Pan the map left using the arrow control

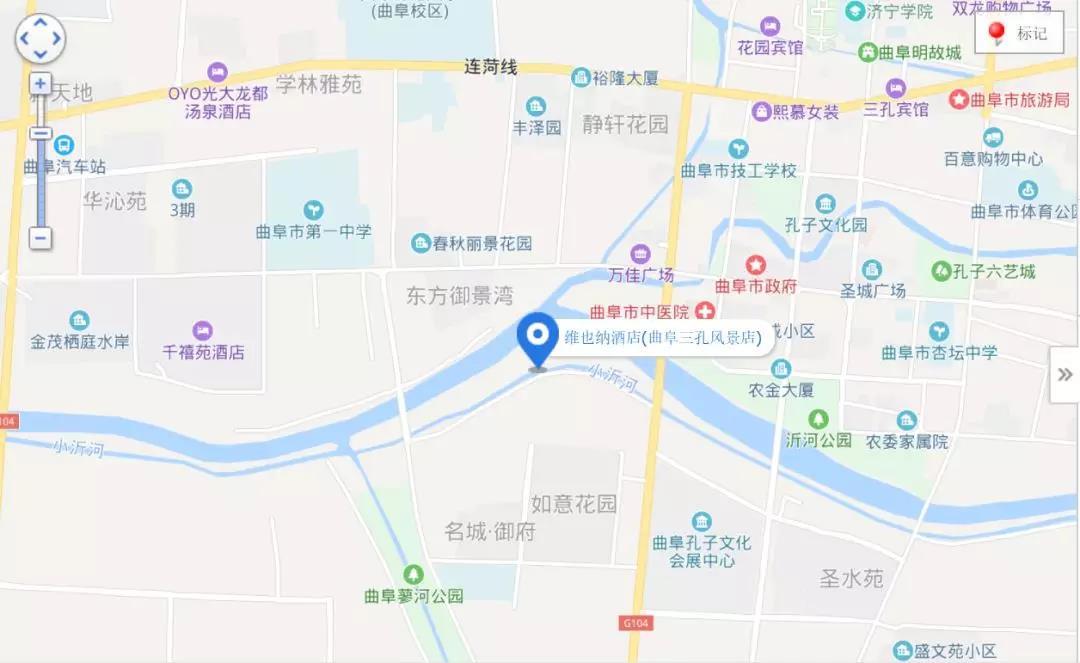click(24, 40)
